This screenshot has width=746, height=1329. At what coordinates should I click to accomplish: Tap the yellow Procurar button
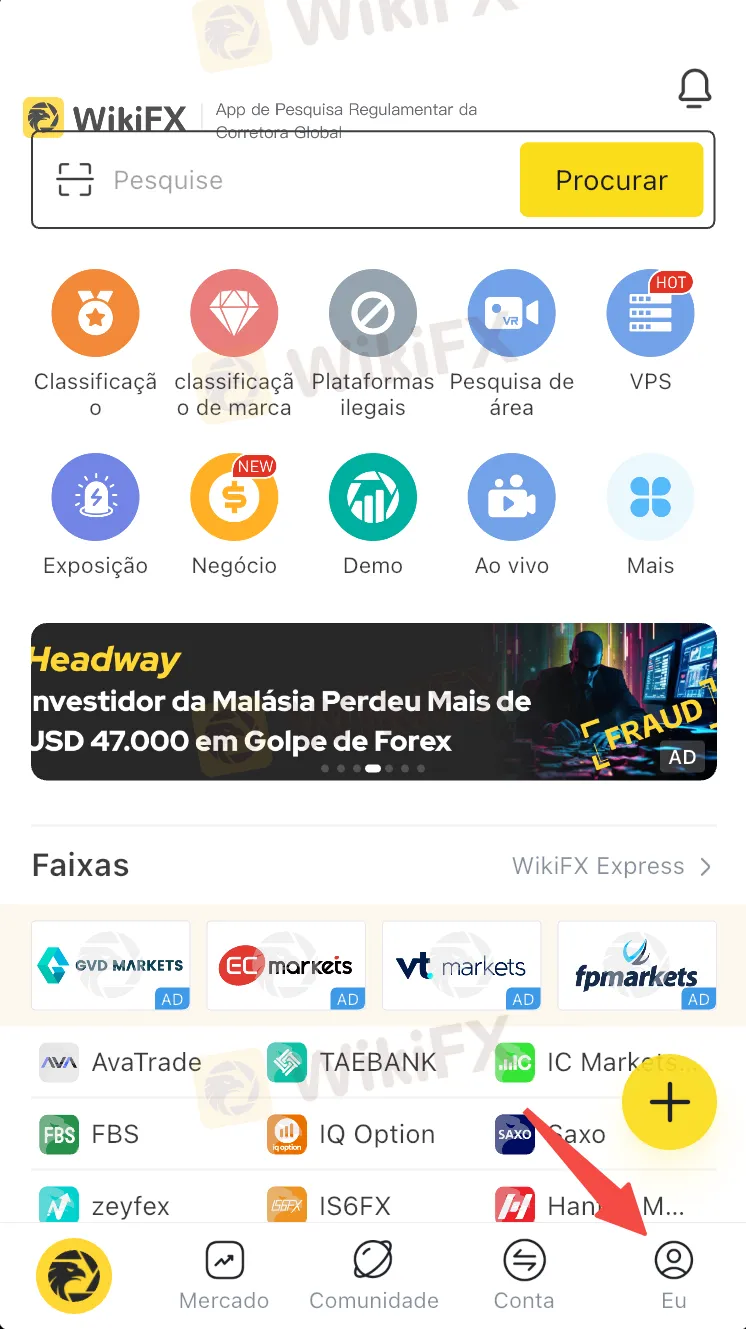[x=611, y=180]
